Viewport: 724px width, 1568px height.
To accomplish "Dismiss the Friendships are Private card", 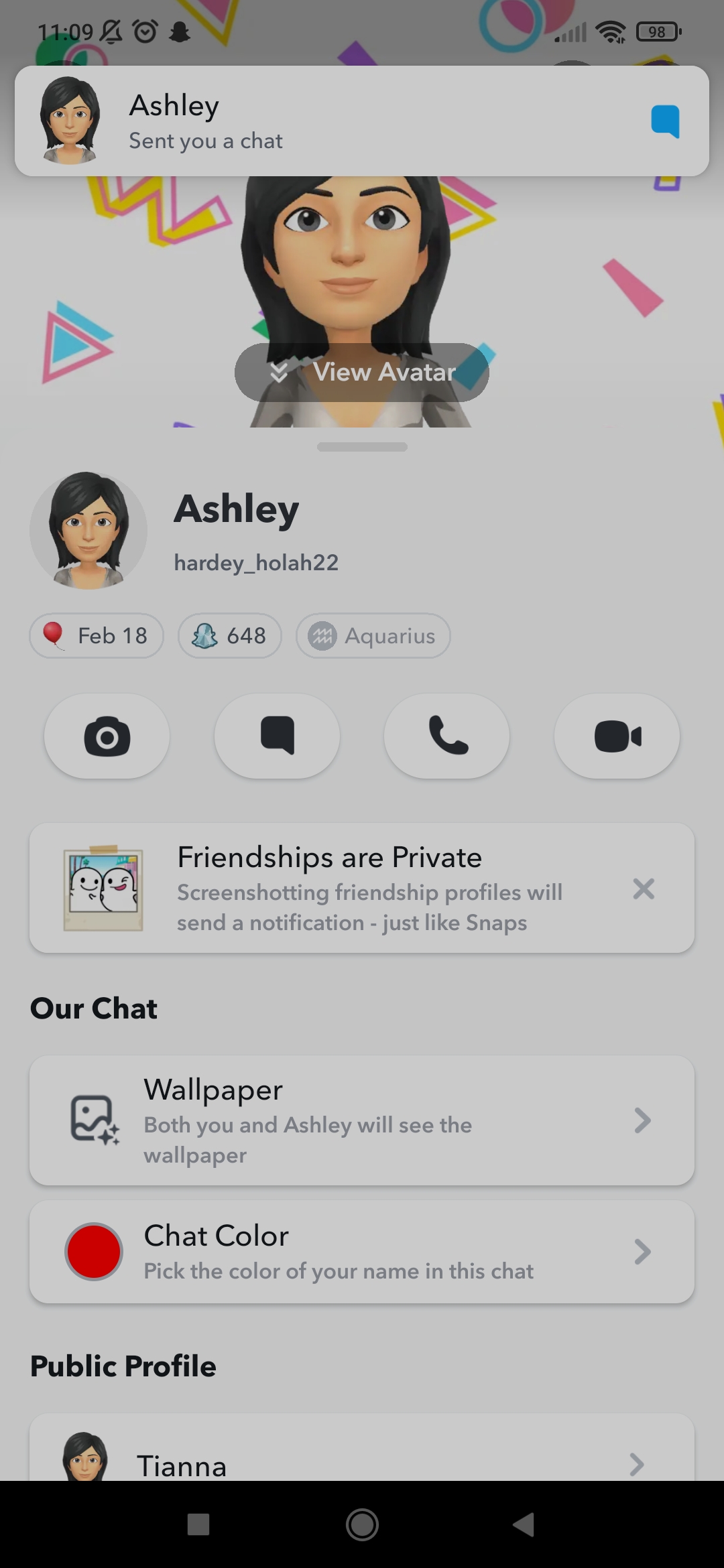I will click(x=644, y=889).
